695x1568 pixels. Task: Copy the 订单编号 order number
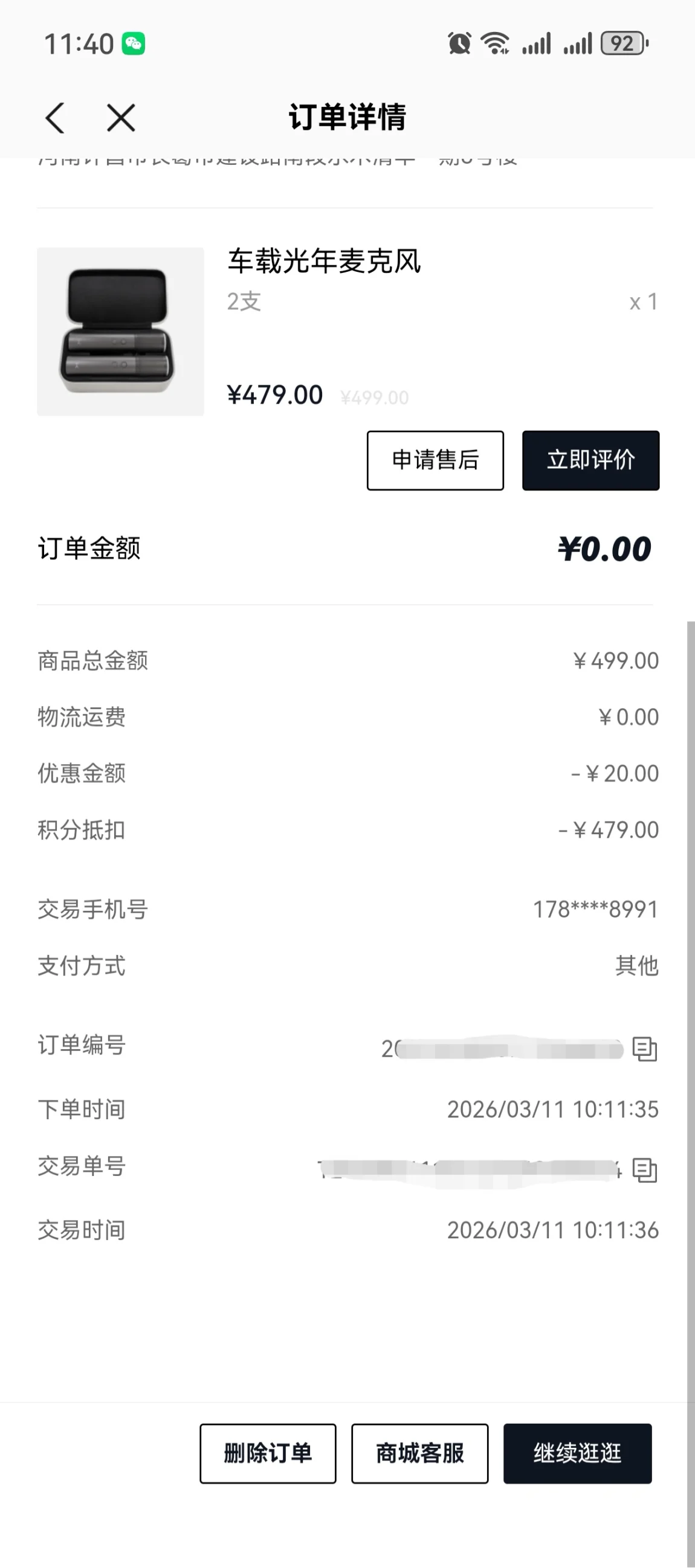coord(644,1049)
